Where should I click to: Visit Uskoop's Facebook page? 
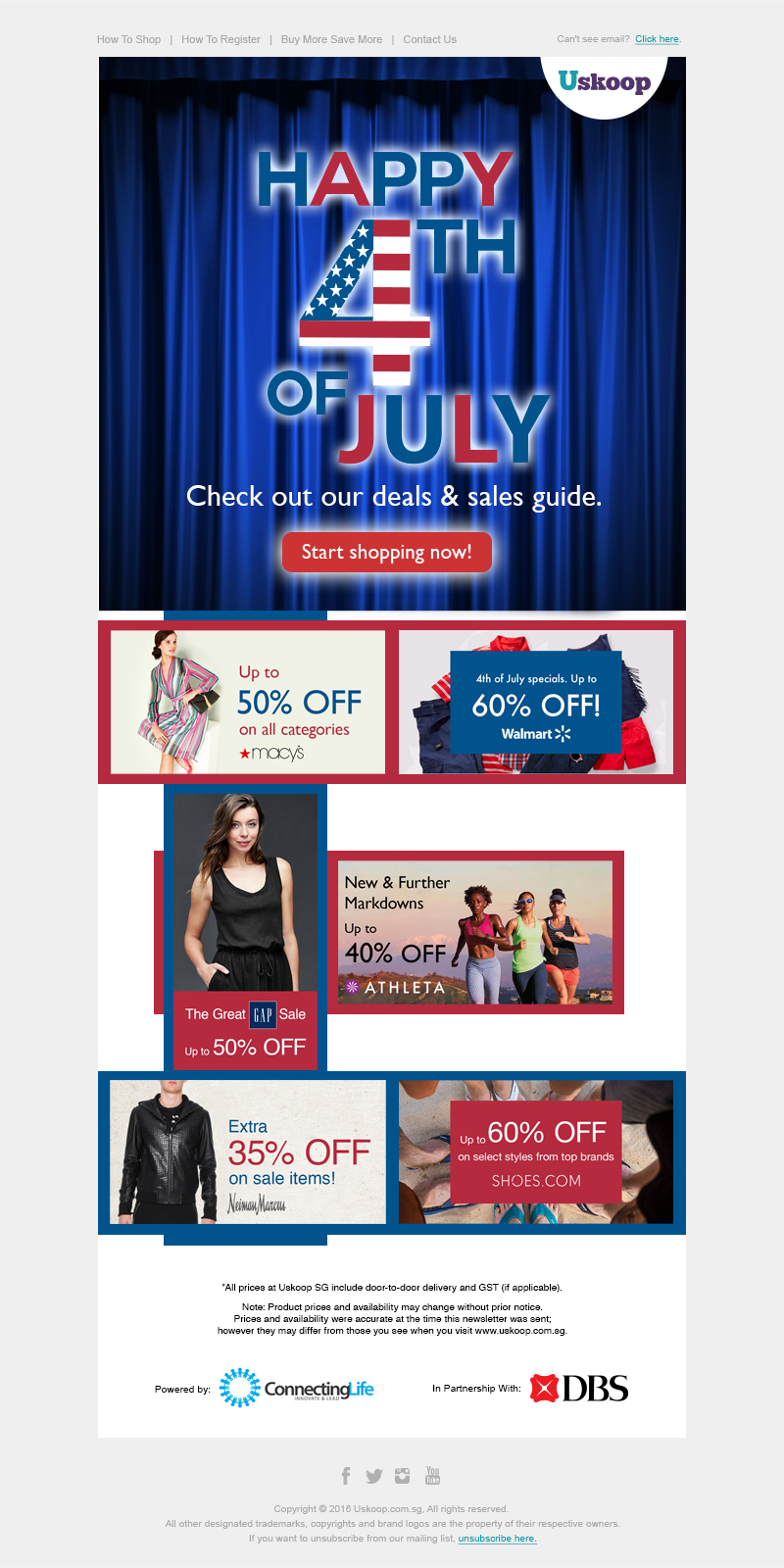[x=346, y=1476]
